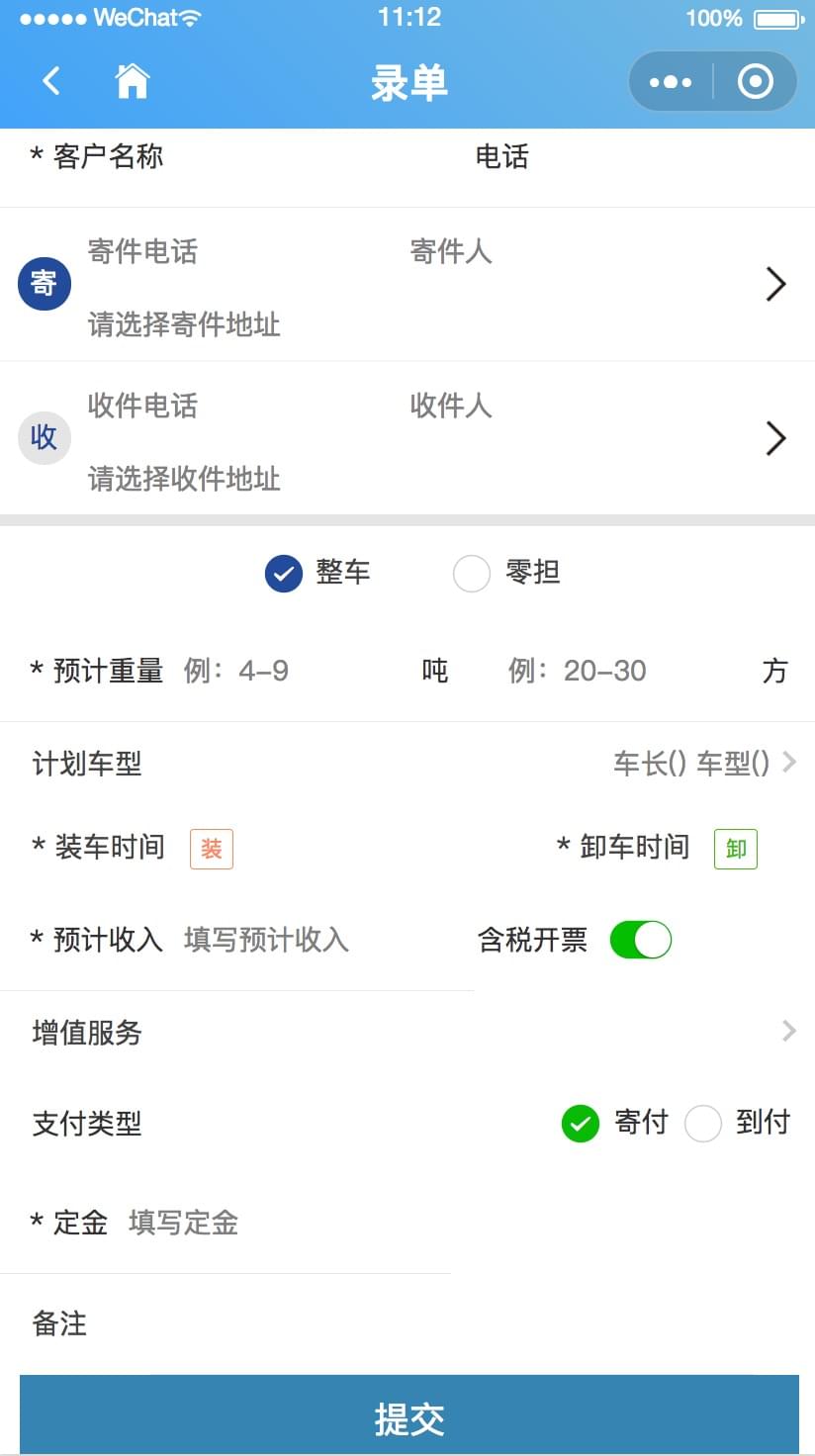Close the mini program via circle icon
Image resolution: width=815 pixels, height=1456 pixels.
pos(756,81)
